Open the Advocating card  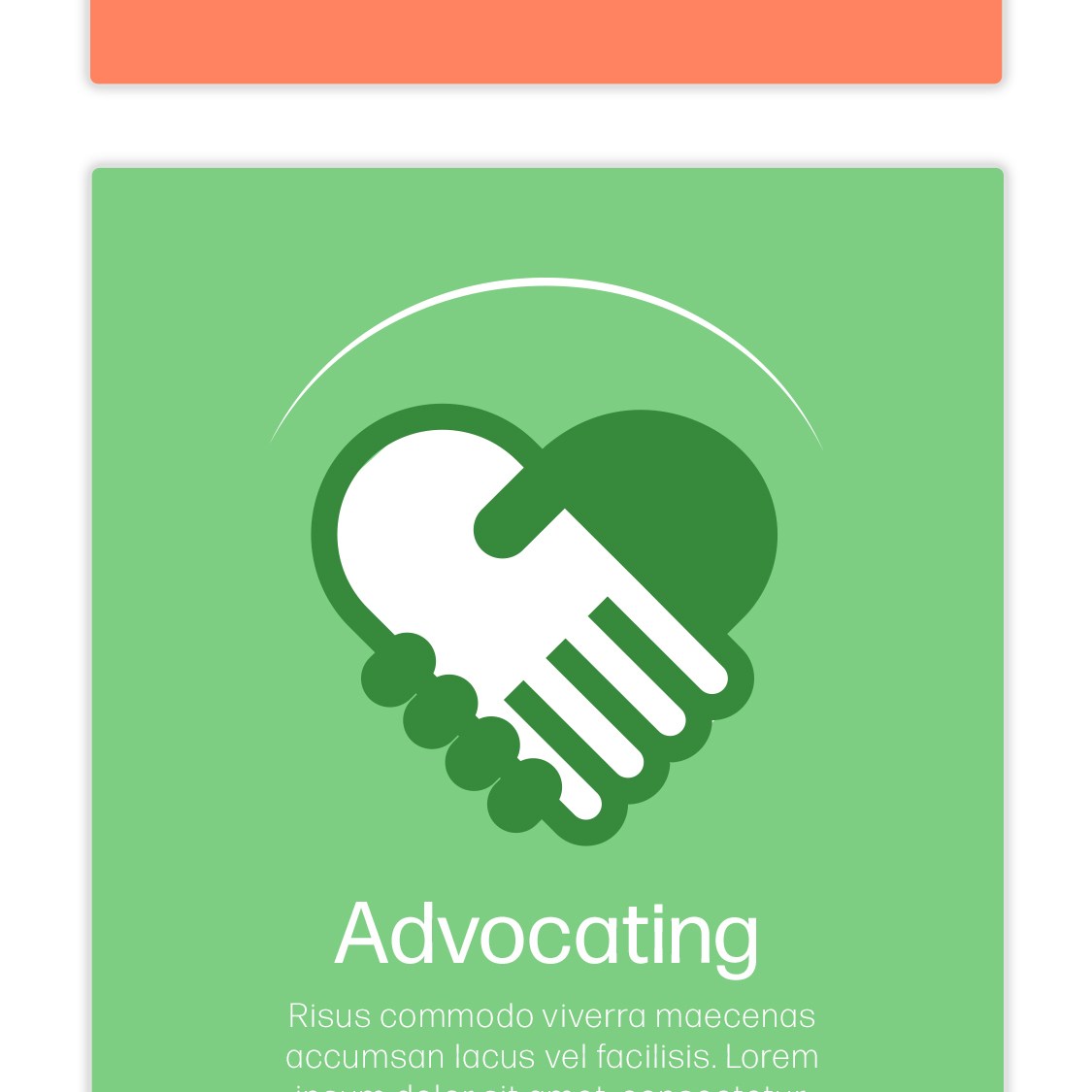546,934
